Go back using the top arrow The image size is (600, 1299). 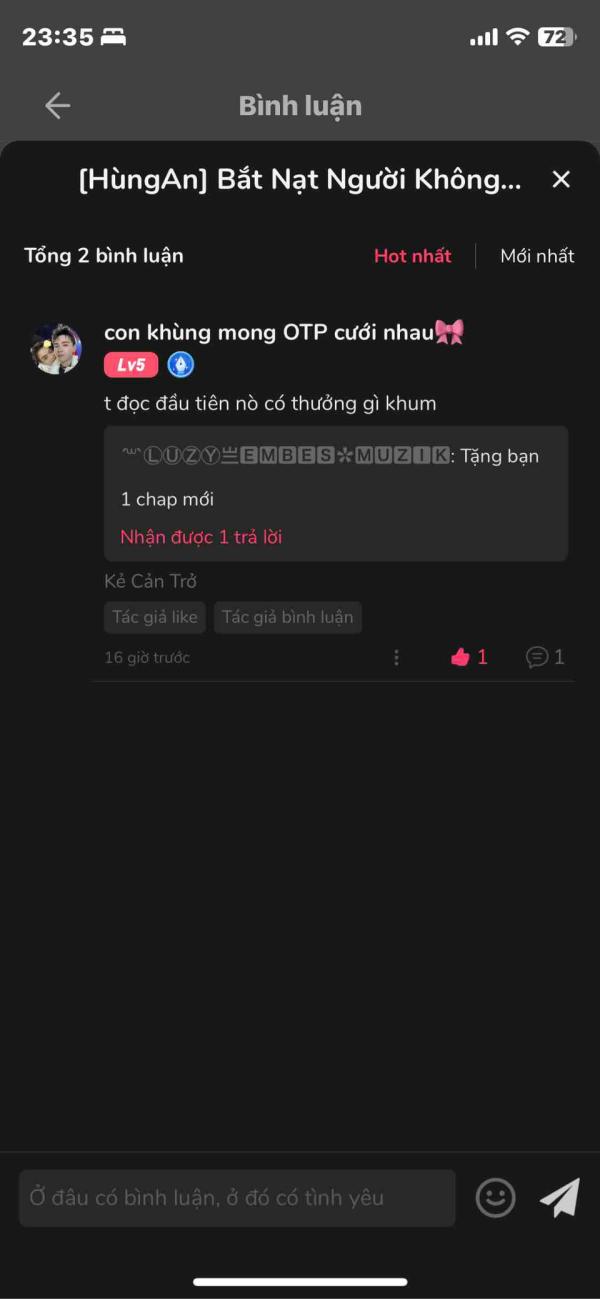(58, 106)
